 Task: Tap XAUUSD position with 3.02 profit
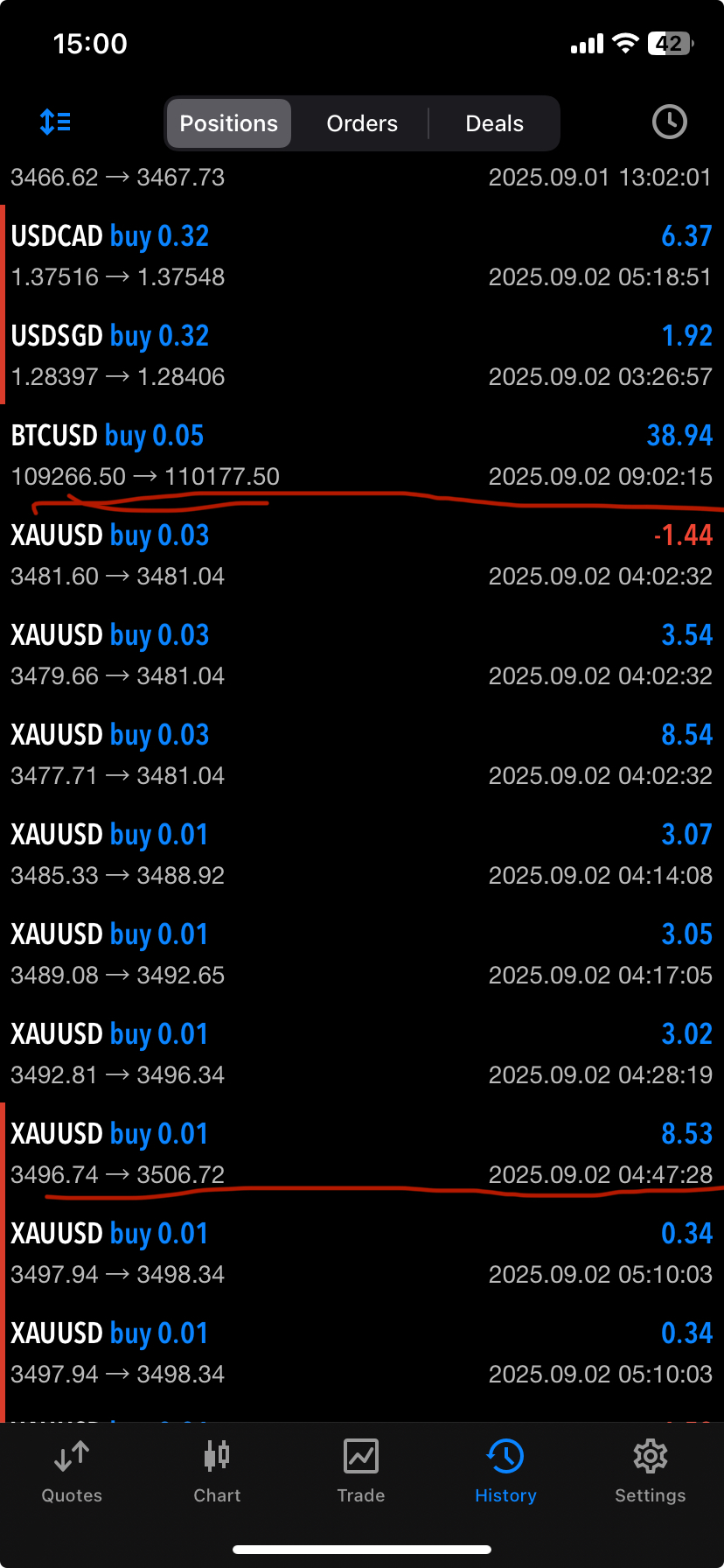pyautogui.click(x=362, y=1053)
